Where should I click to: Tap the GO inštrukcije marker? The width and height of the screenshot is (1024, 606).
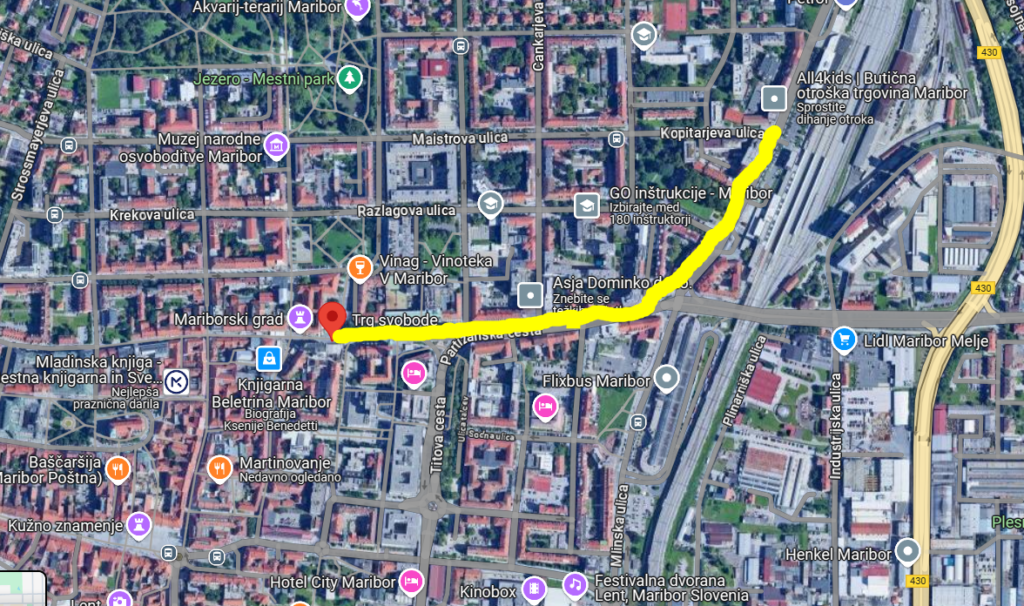click(x=586, y=205)
